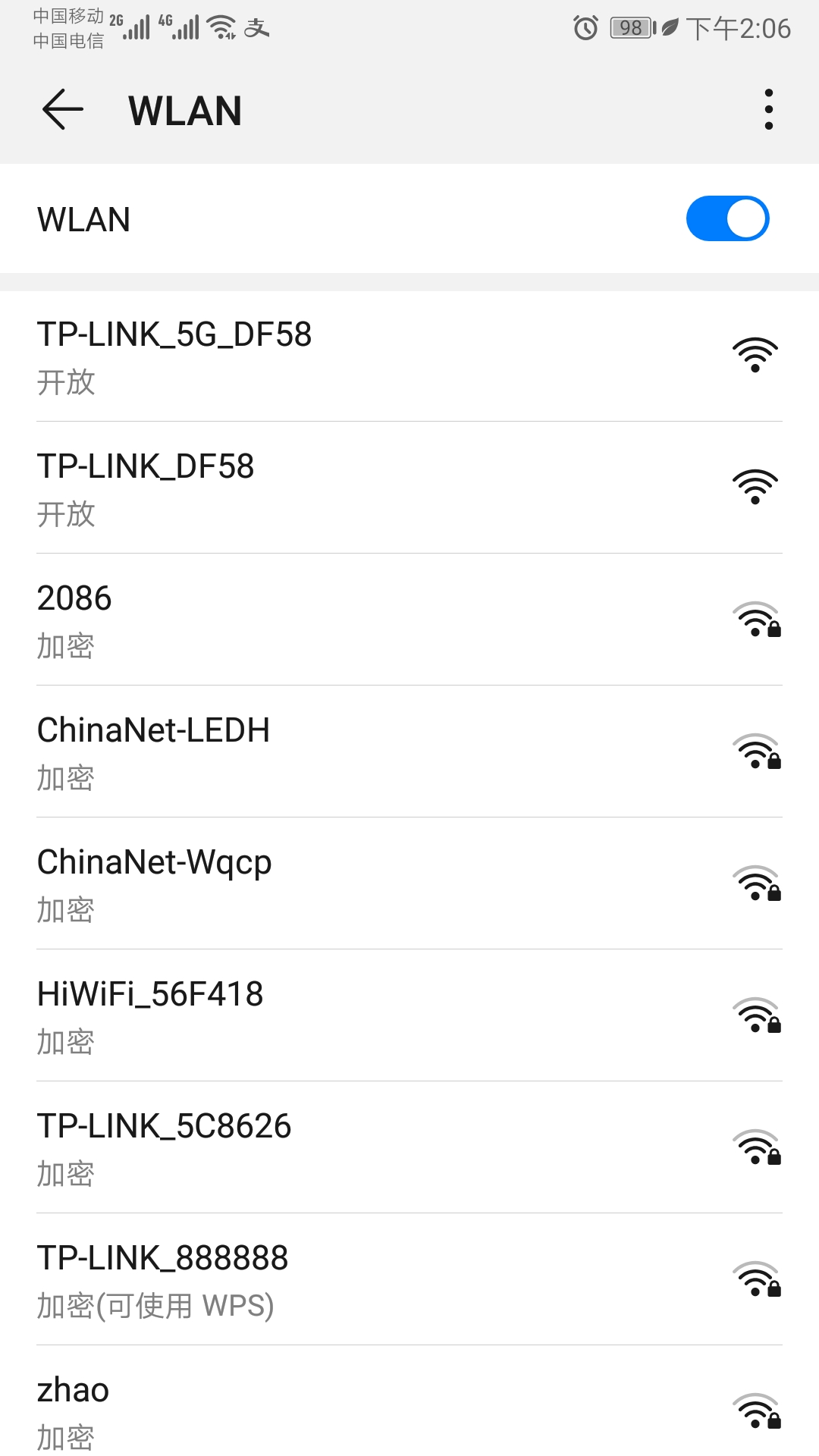Tap the back arrow beside the WLAN title
The image size is (819, 1456).
click(x=63, y=110)
